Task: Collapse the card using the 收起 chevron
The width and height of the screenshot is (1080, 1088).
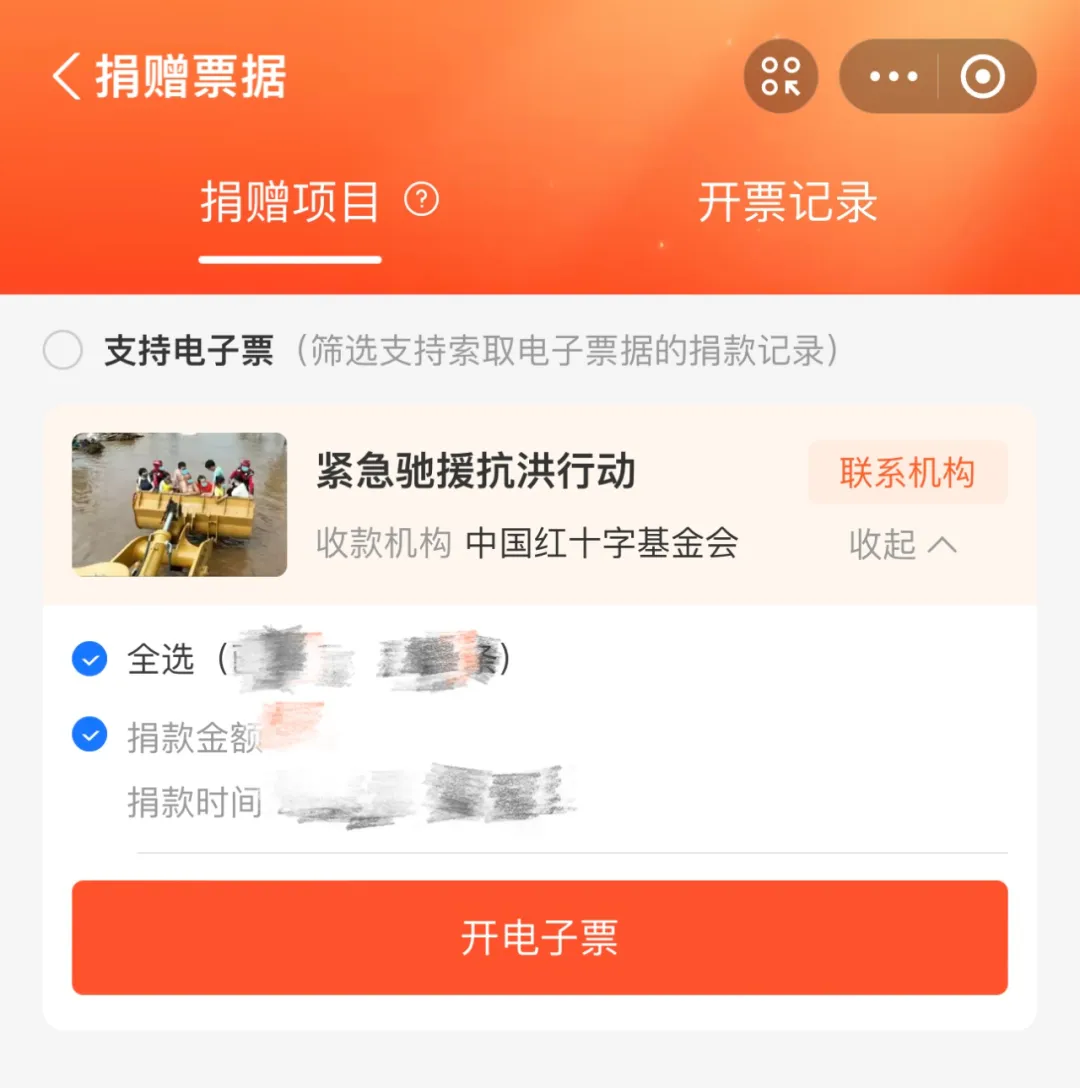Action: point(901,545)
